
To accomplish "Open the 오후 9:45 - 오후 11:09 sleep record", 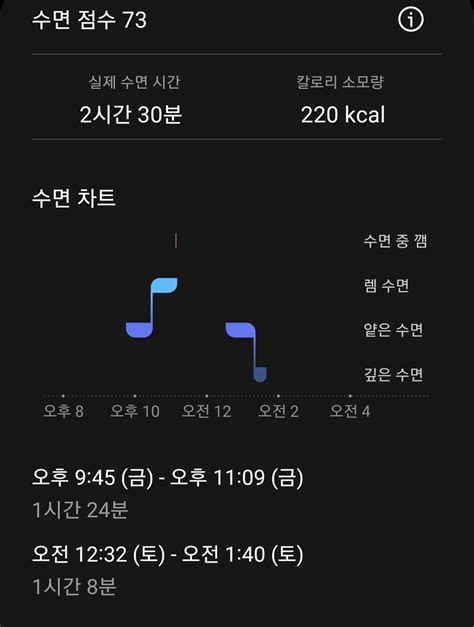I will pyautogui.click(x=237, y=493).
